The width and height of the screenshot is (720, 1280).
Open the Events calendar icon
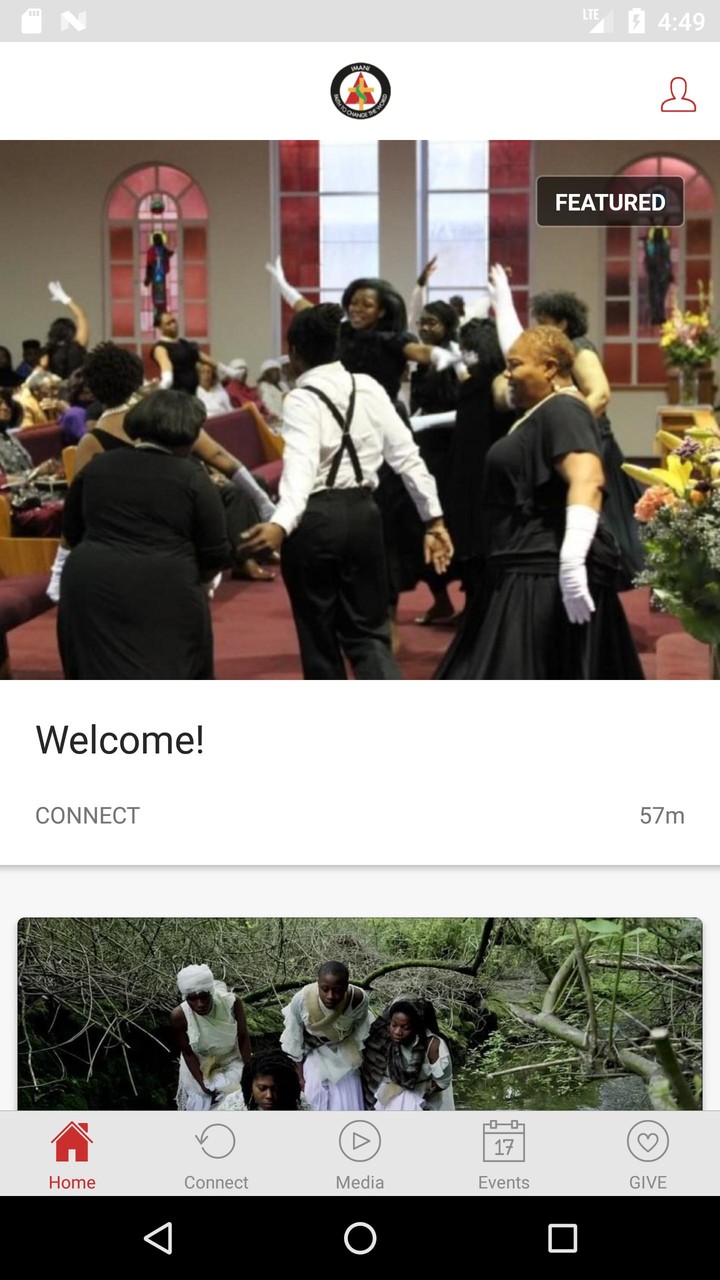[x=504, y=1140]
